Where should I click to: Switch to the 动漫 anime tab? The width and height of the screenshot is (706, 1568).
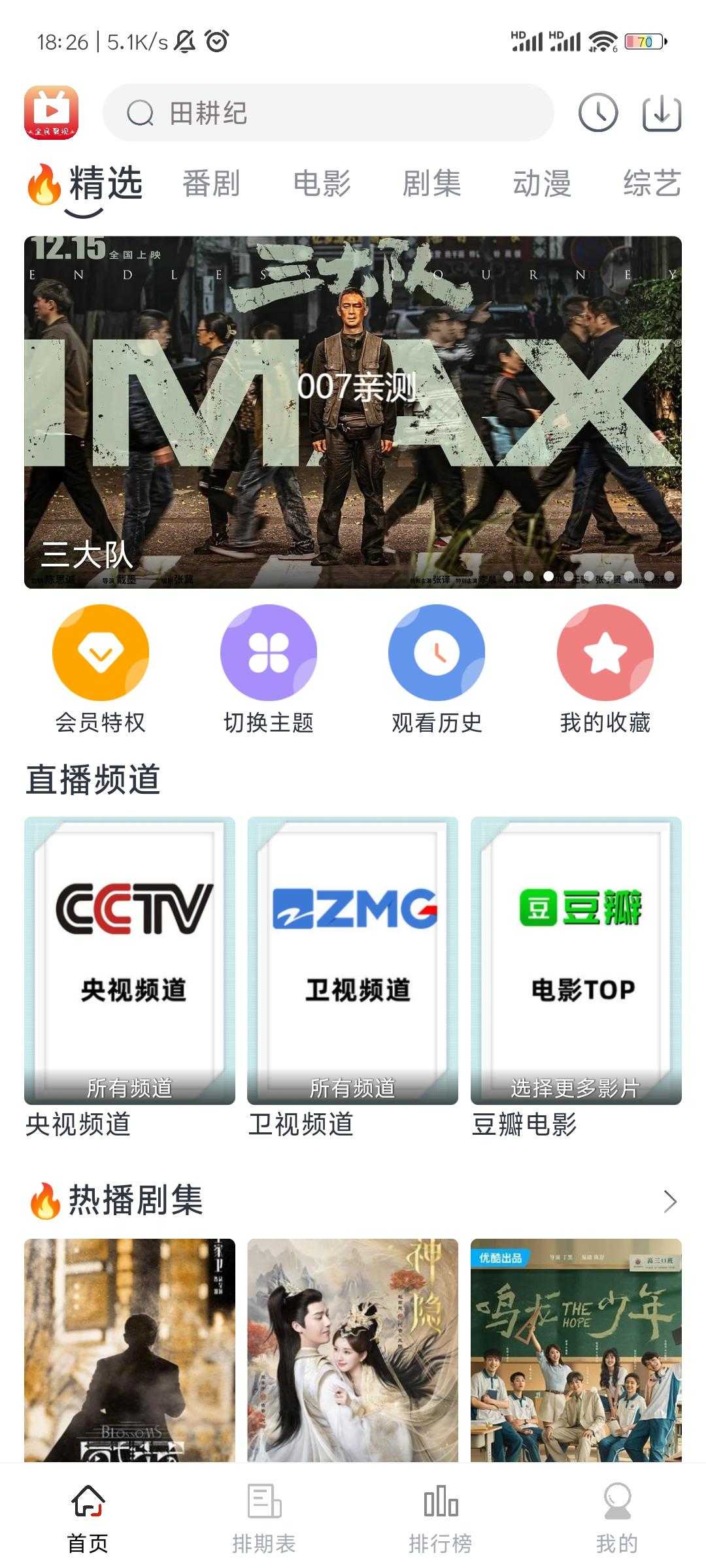[543, 185]
